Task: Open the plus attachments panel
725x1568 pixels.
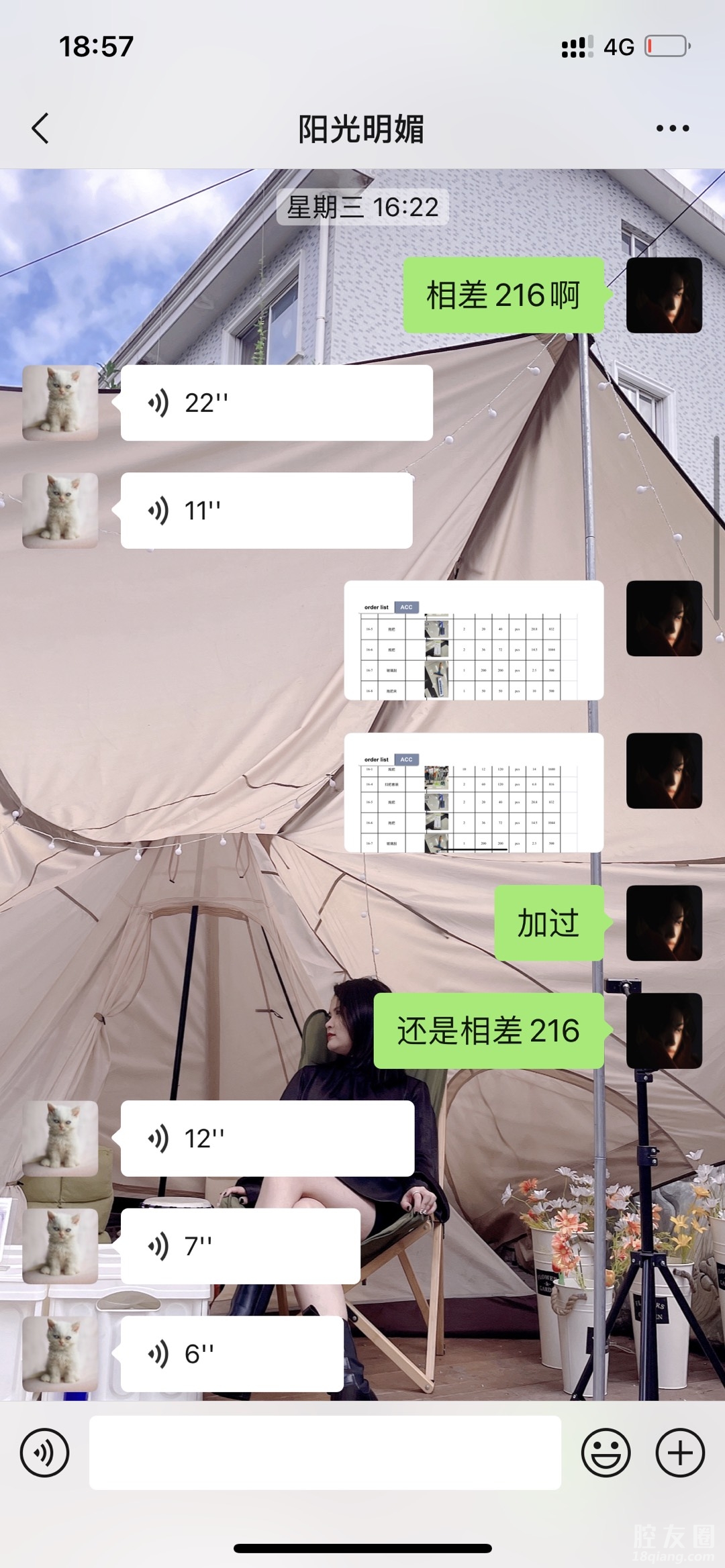Action: [680, 1453]
